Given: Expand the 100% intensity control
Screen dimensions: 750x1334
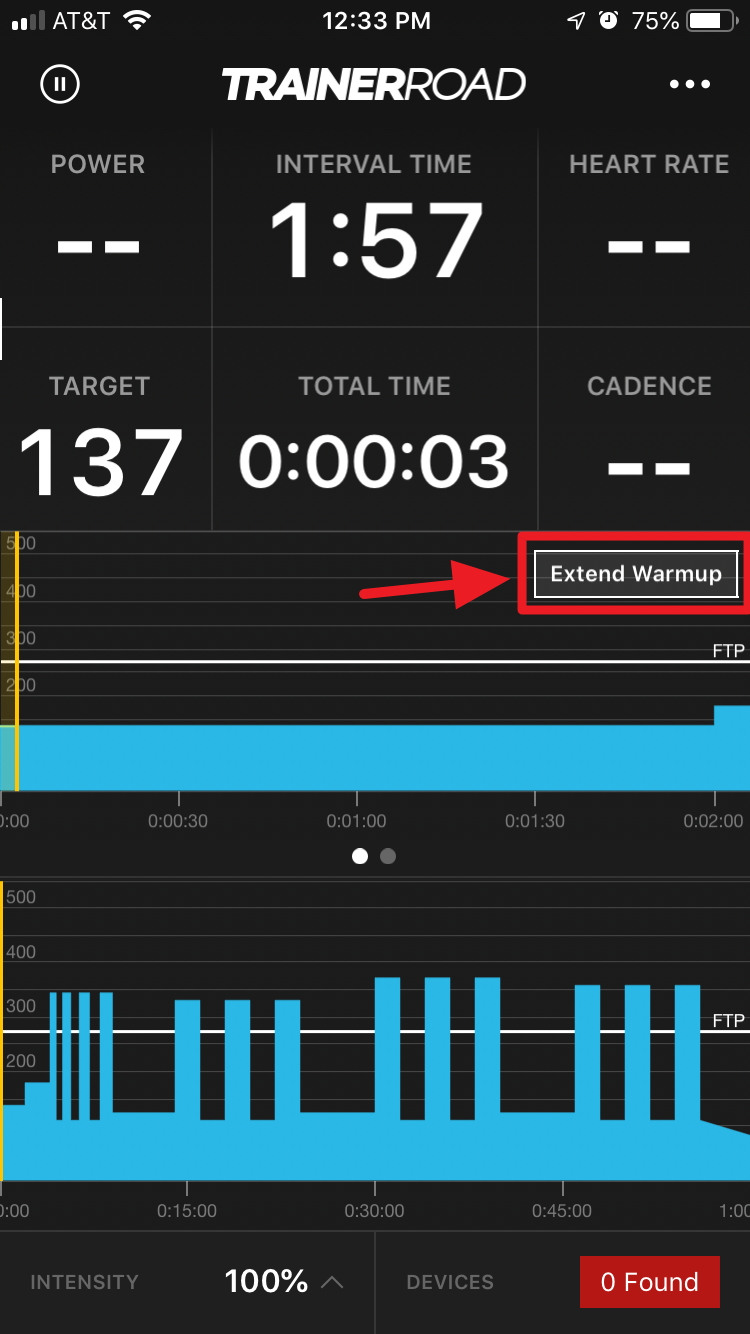Looking at the screenshot, I should (284, 1282).
